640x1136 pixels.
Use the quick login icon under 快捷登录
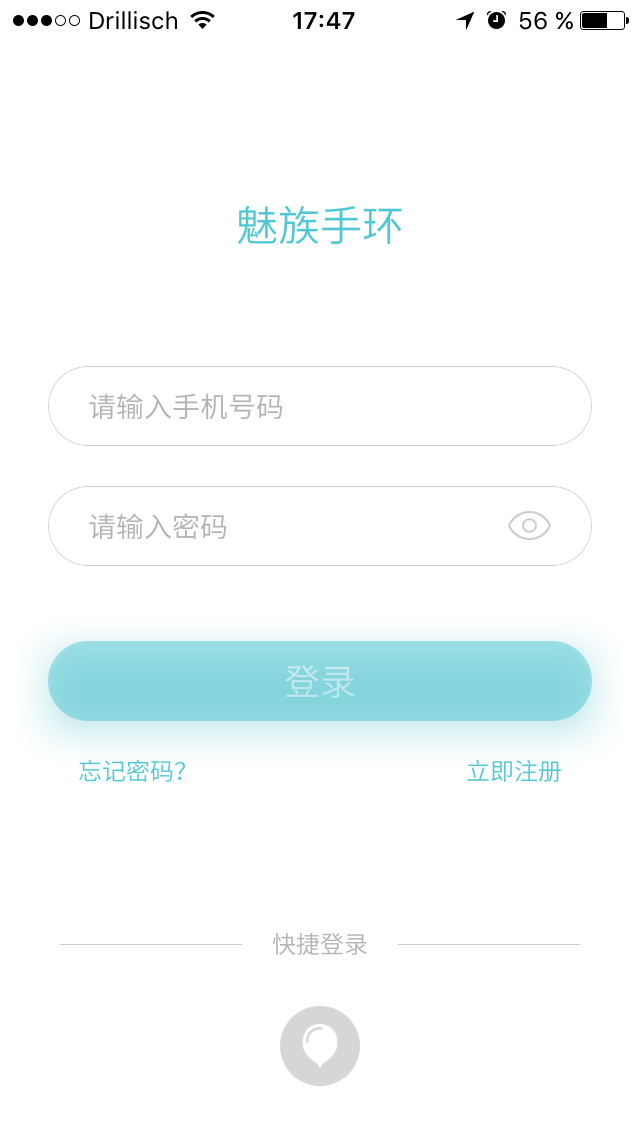click(x=320, y=1046)
